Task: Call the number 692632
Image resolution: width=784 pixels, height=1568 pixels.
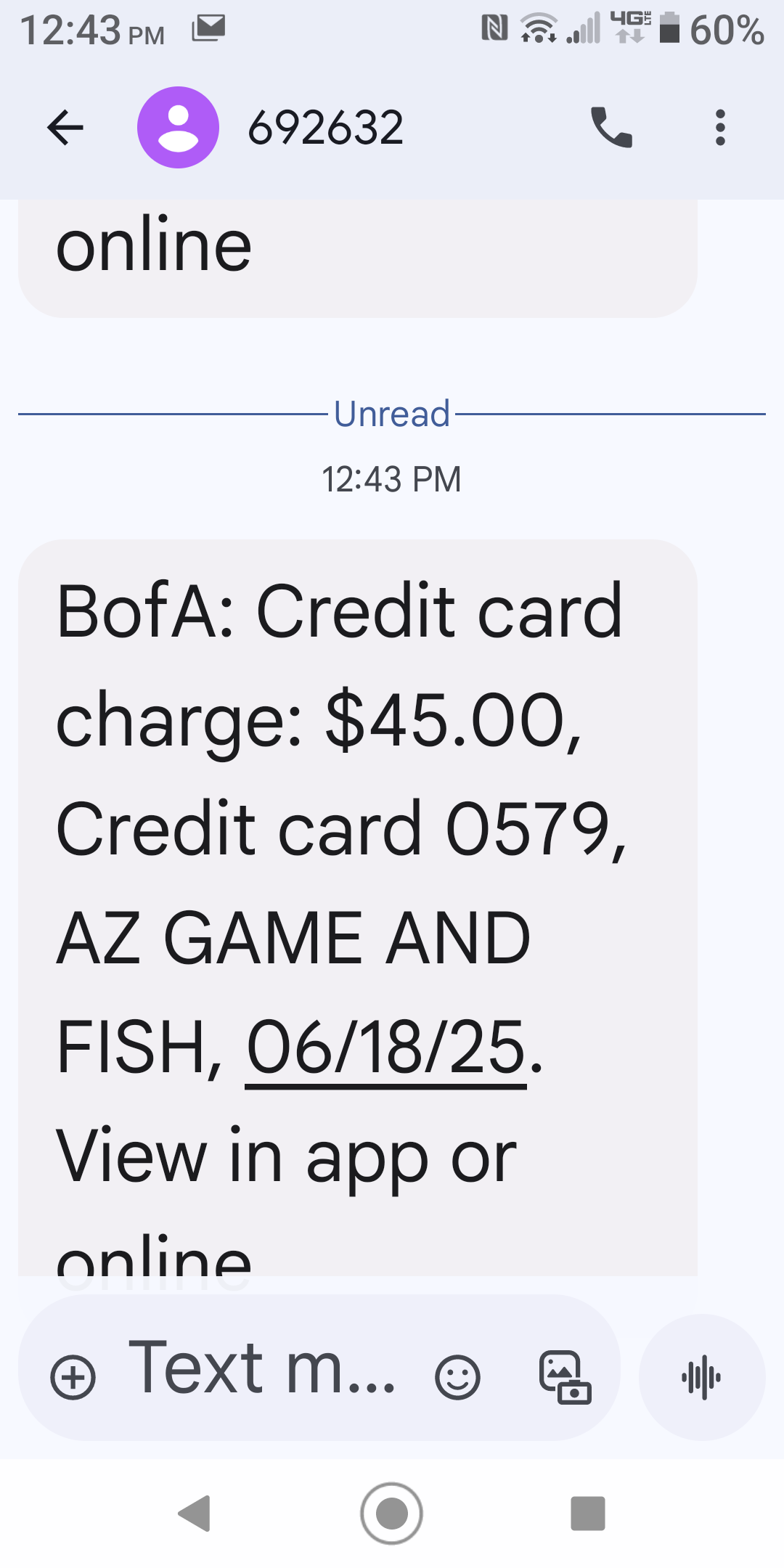Action: 611,128
